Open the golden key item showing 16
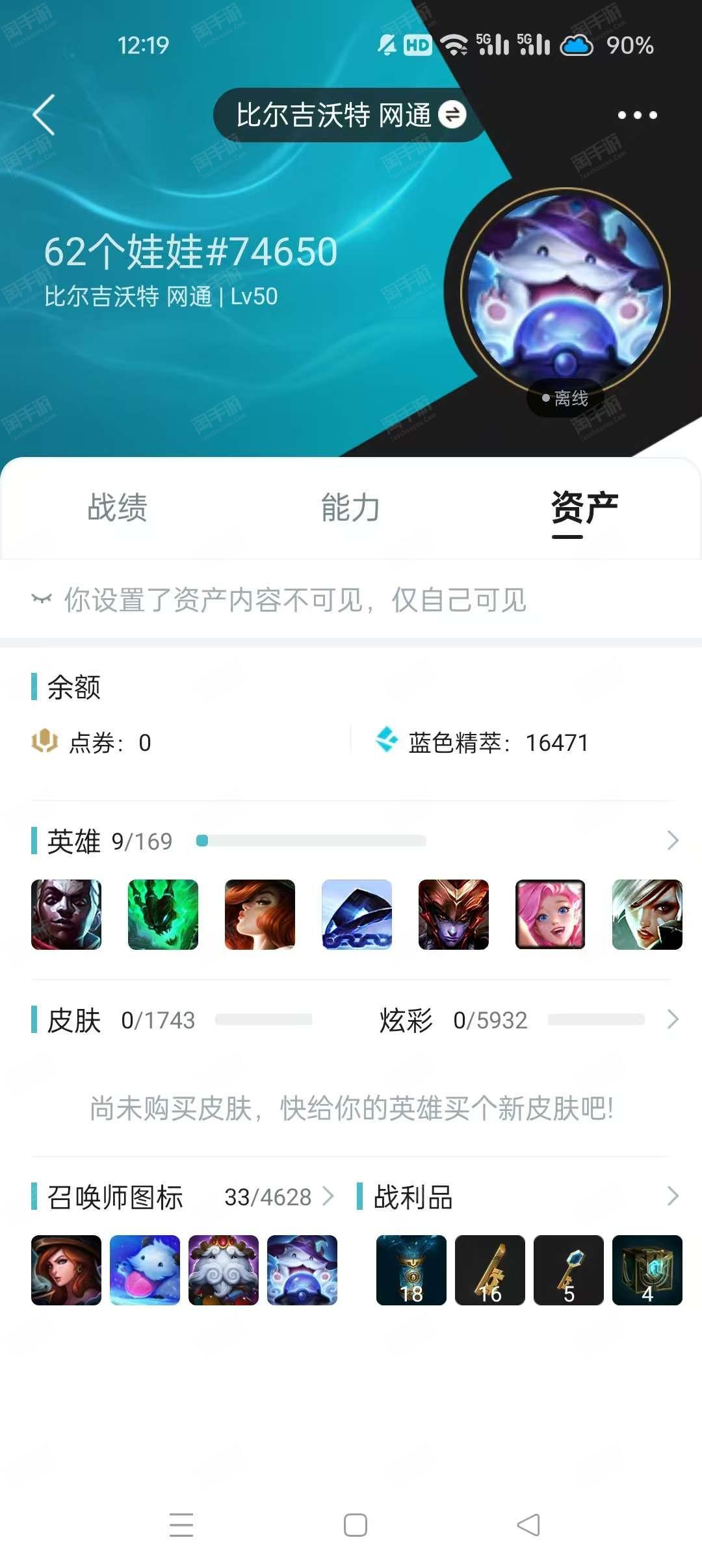 click(x=490, y=1270)
